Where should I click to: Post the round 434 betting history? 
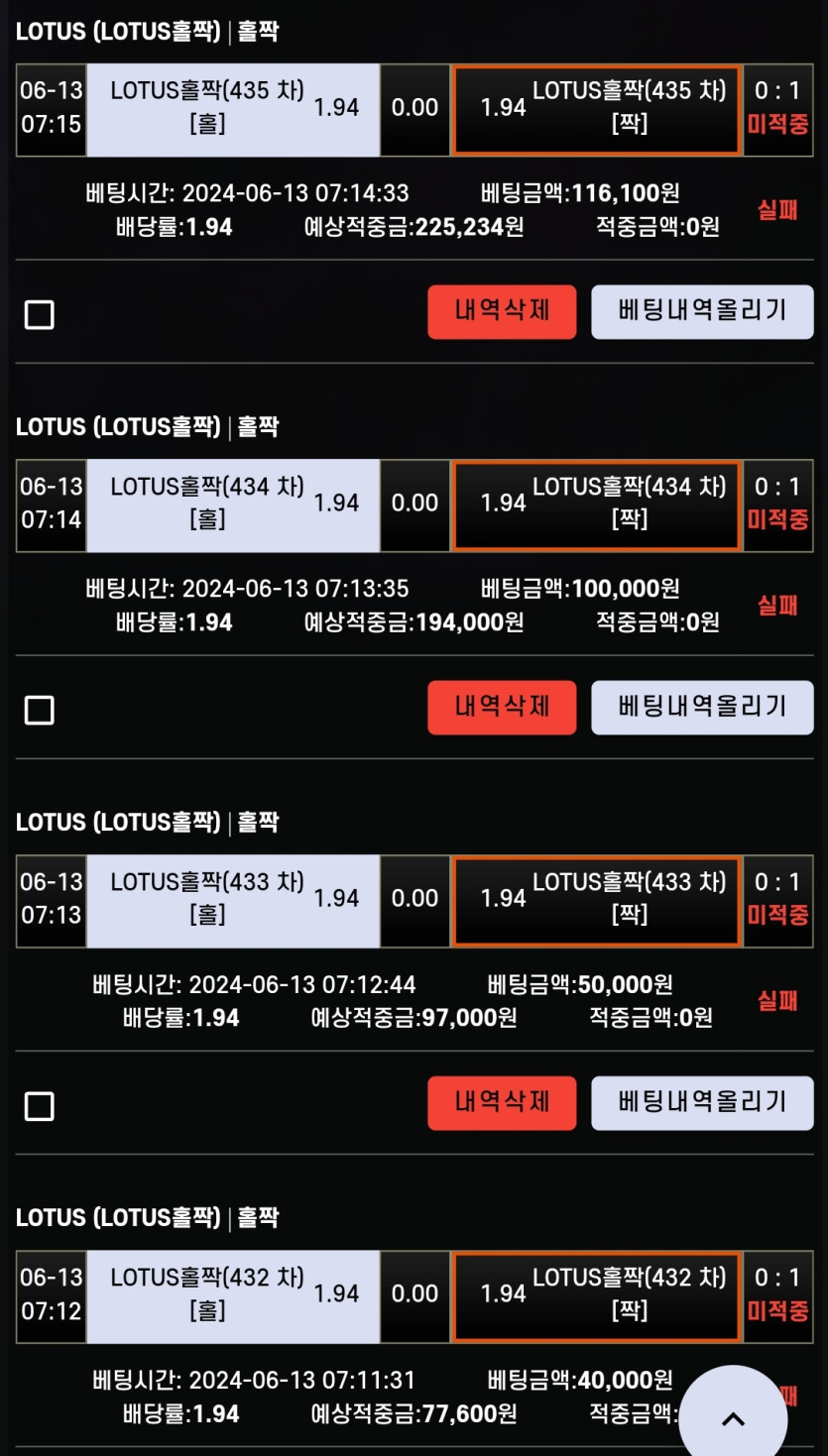(x=702, y=707)
